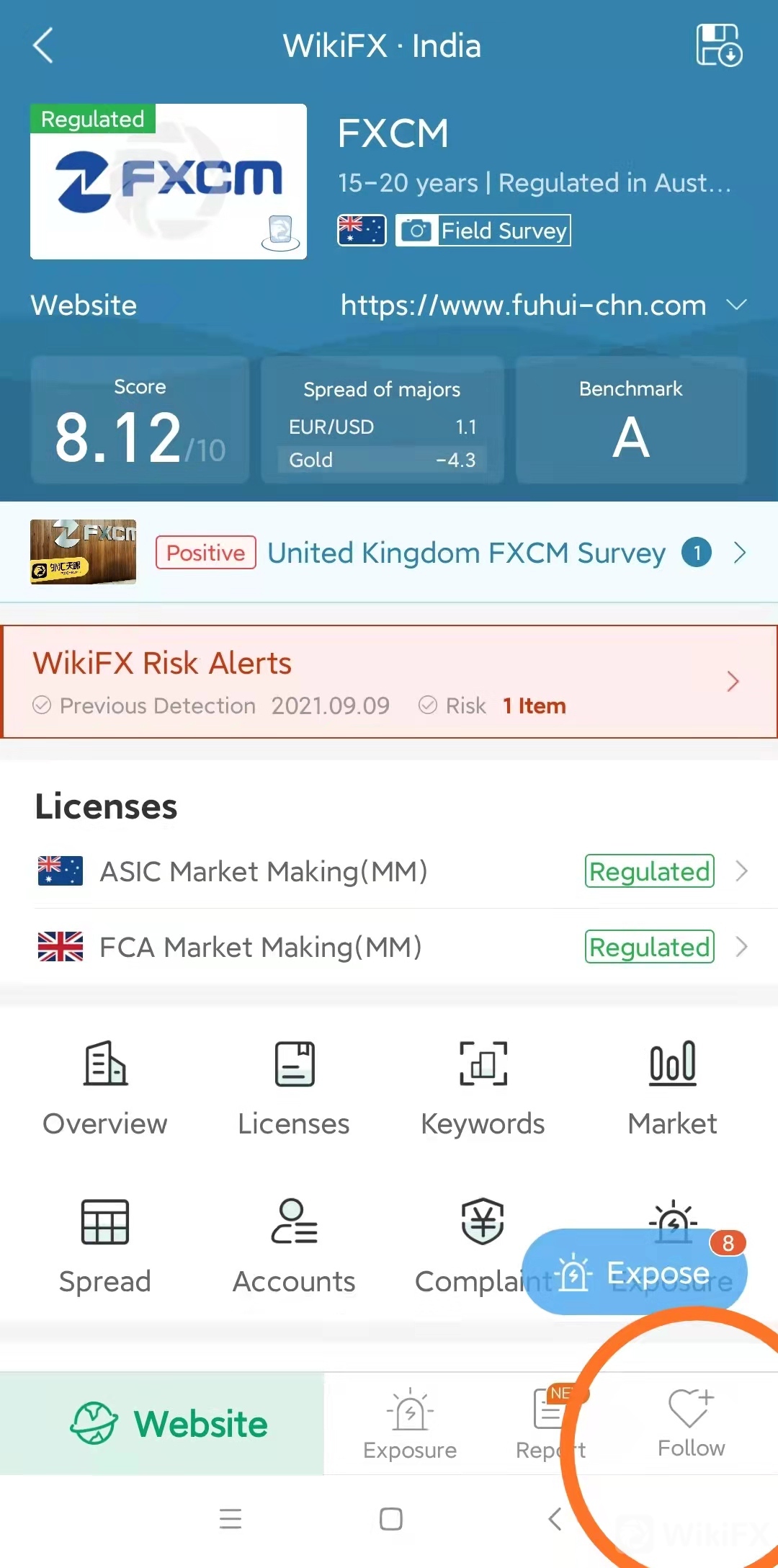Open the Field Survey badge

483,231
